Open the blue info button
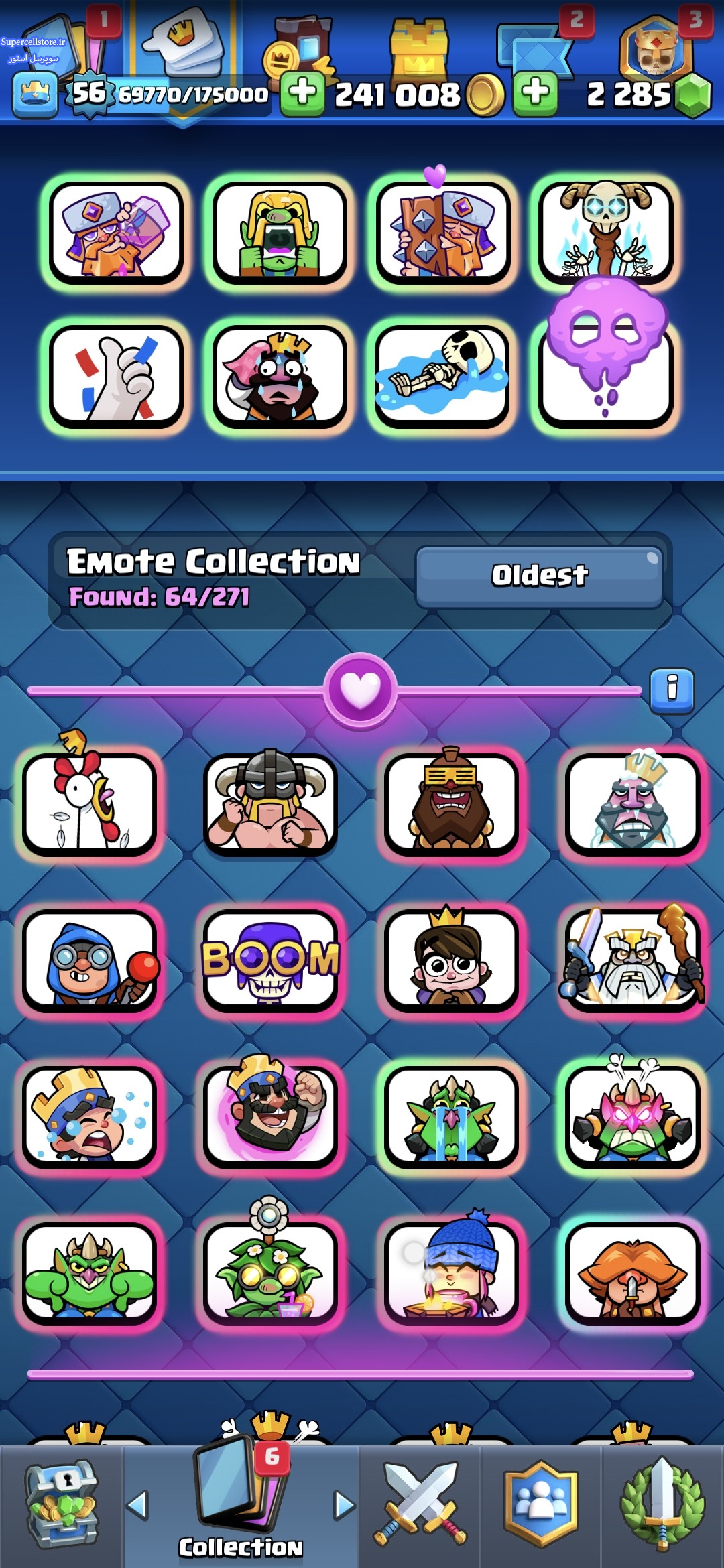This screenshot has width=724, height=1568. pyautogui.click(x=672, y=691)
